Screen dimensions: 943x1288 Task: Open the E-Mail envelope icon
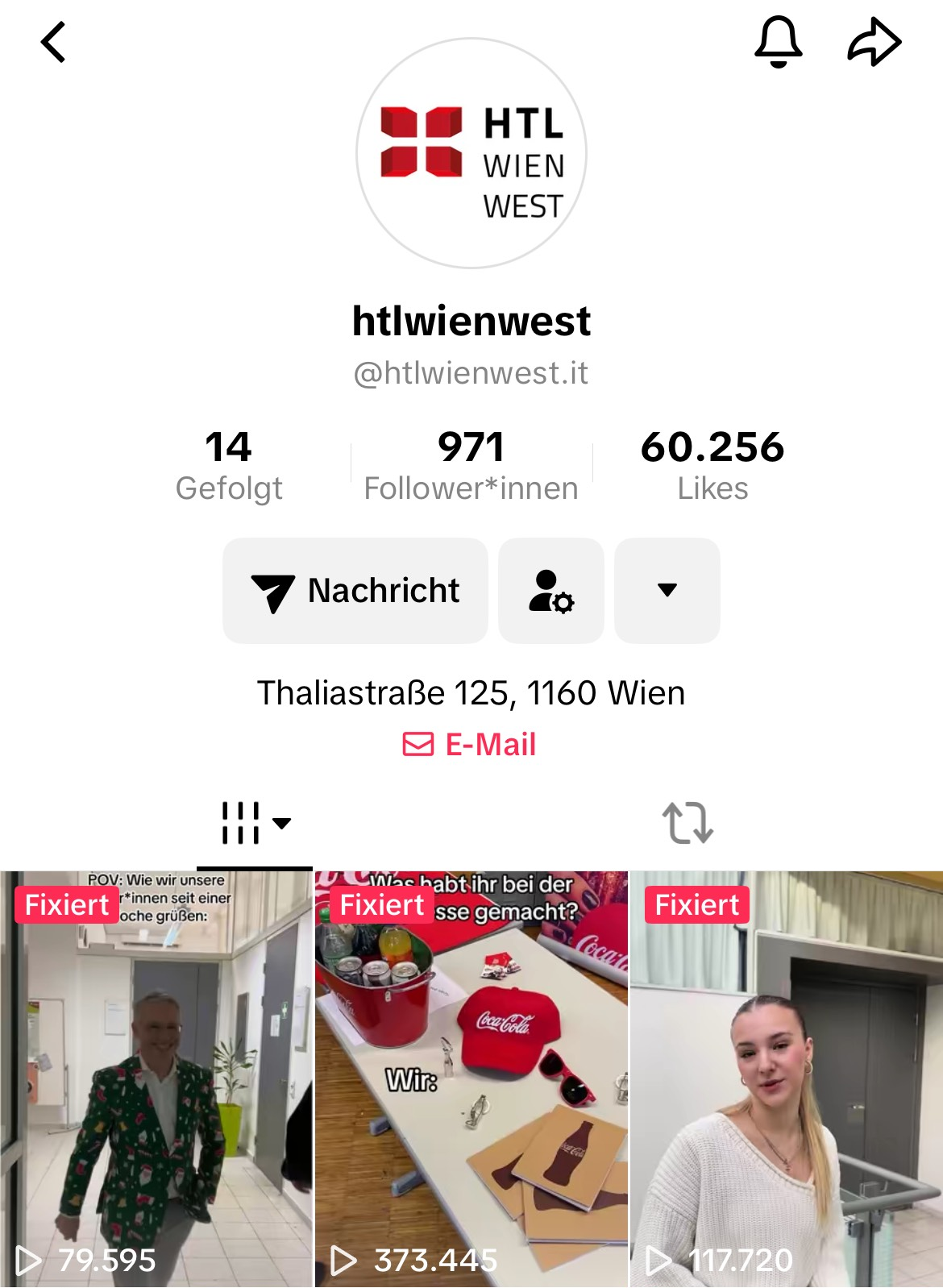[x=418, y=743]
